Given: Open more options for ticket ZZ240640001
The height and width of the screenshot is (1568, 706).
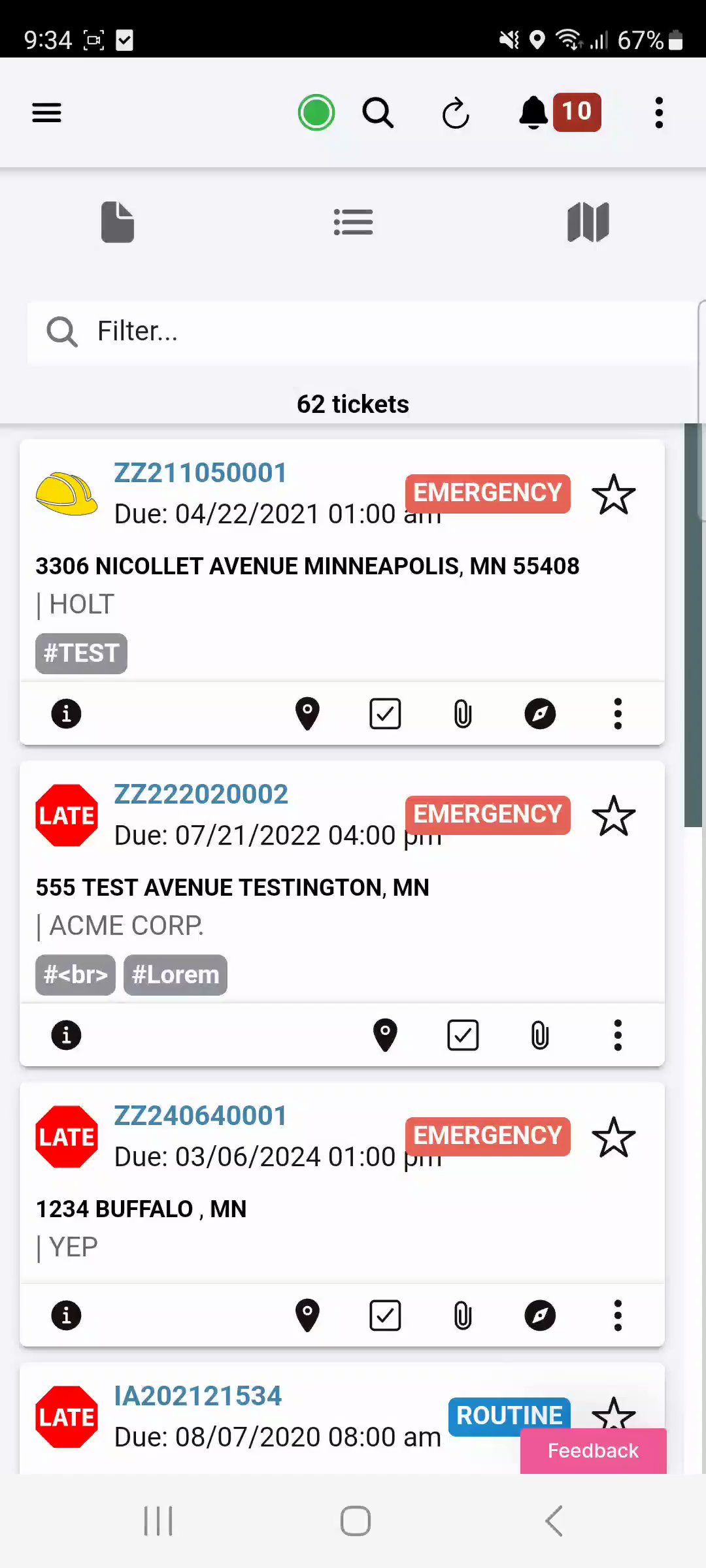Looking at the screenshot, I should coord(618,1315).
